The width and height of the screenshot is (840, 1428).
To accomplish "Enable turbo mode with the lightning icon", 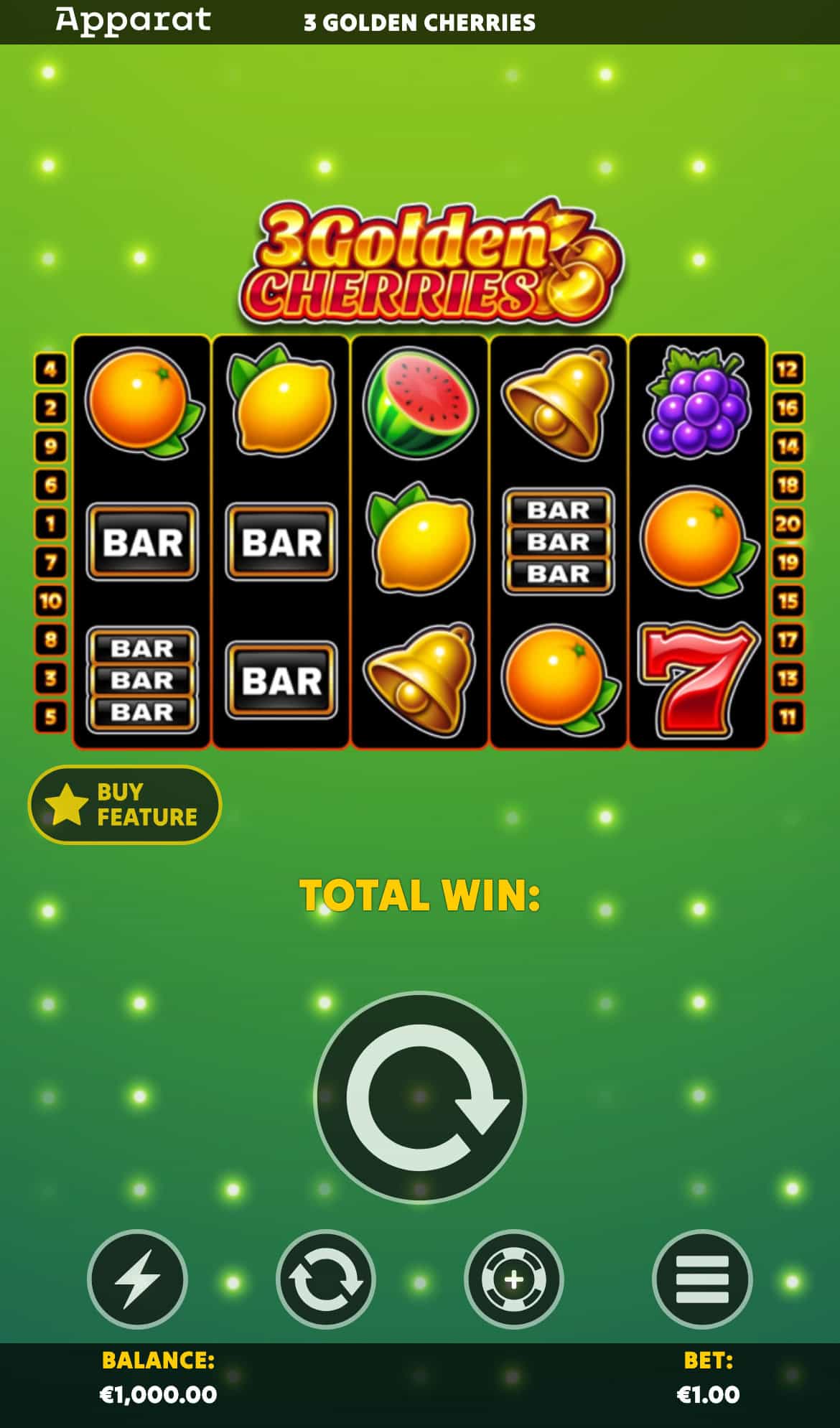I will [x=137, y=1279].
